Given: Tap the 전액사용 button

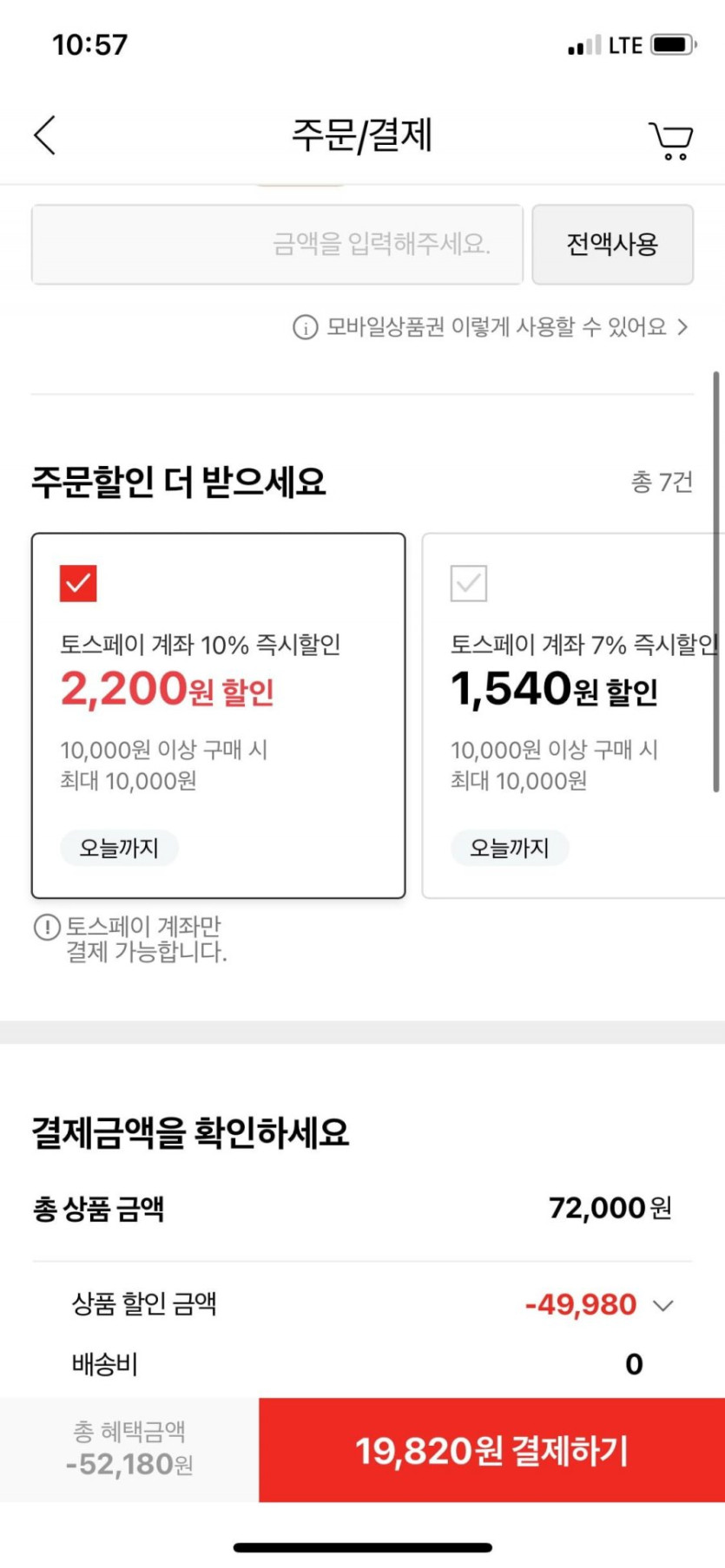Looking at the screenshot, I should pyautogui.click(x=612, y=244).
